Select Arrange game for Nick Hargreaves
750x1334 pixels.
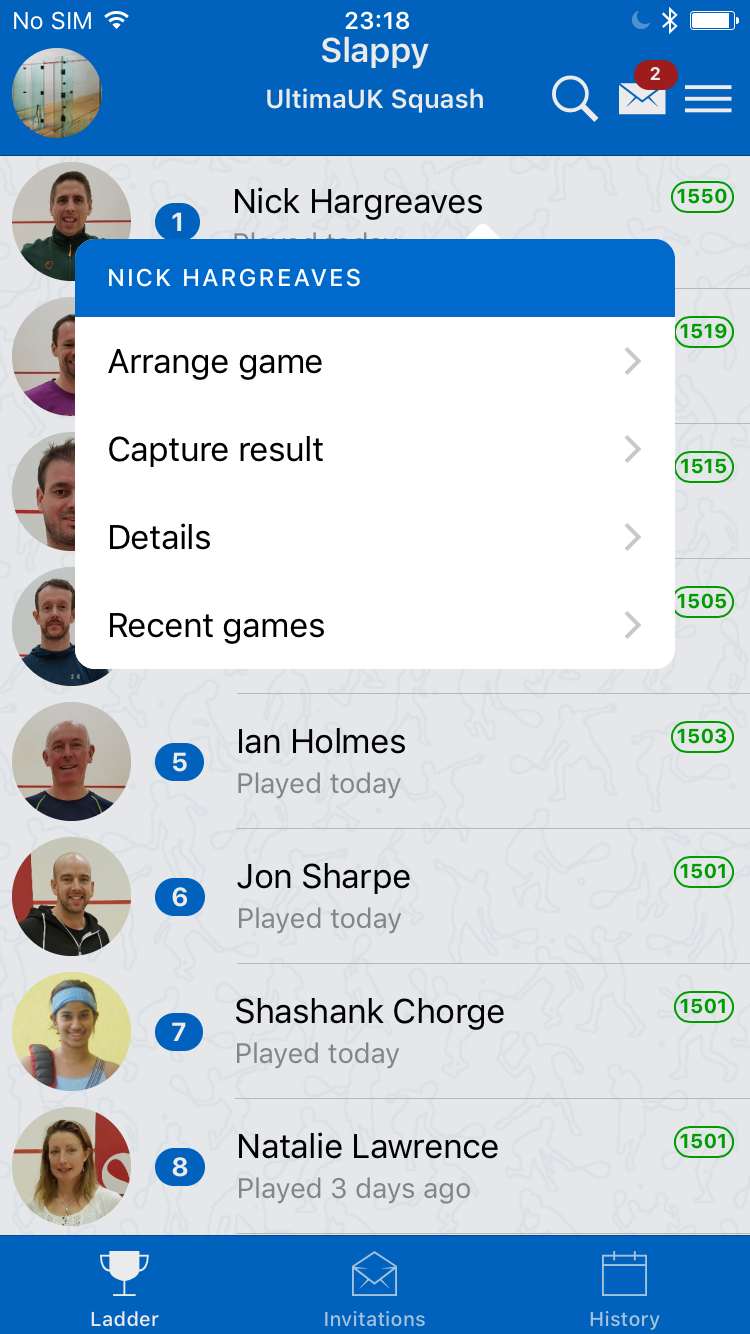[374, 362]
